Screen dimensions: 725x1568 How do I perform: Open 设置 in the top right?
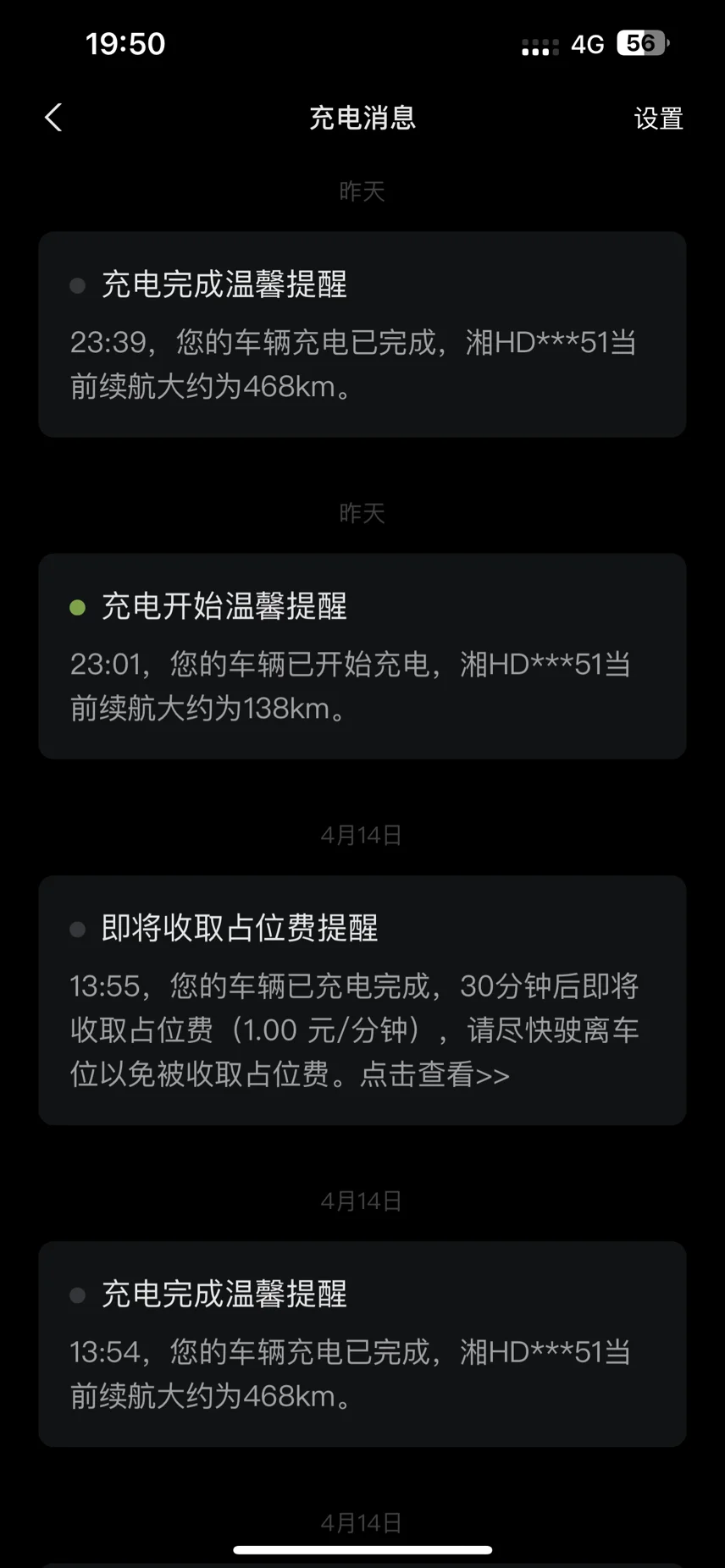(658, 119)
